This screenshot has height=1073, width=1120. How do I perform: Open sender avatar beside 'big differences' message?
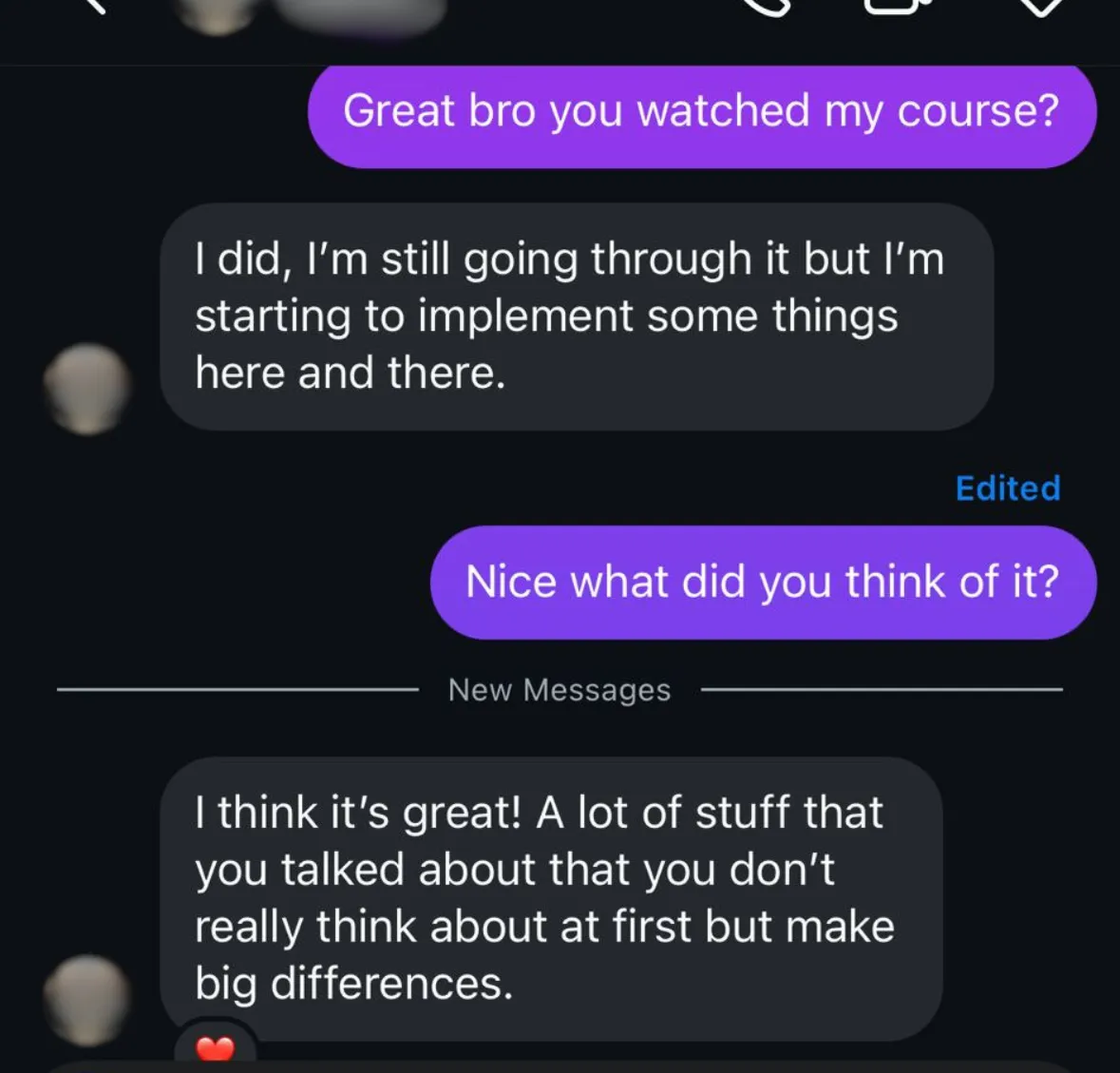coord(87,1000)
